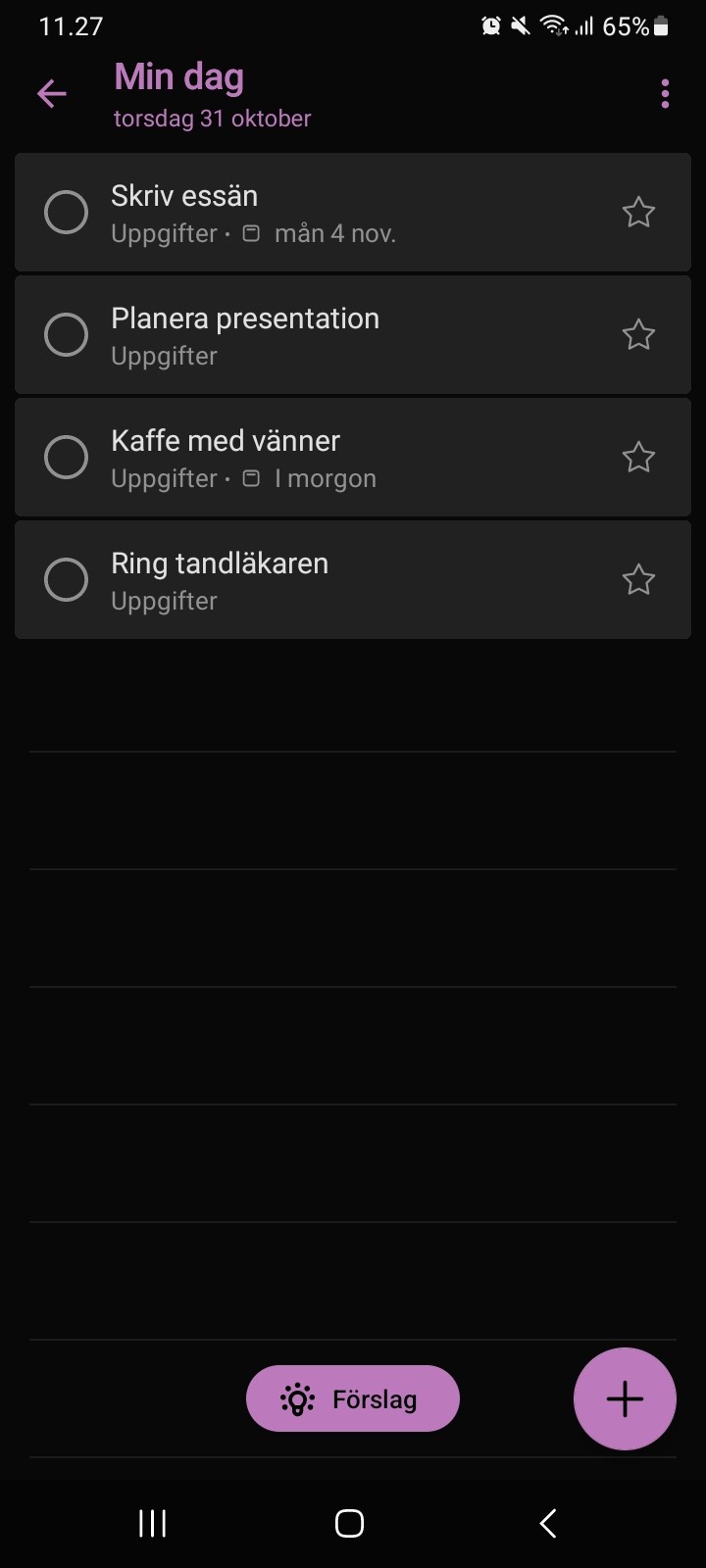Go back using the purple arrow
The height and width of the screenshot is (1568, 706).
click(x=52, y=94)
